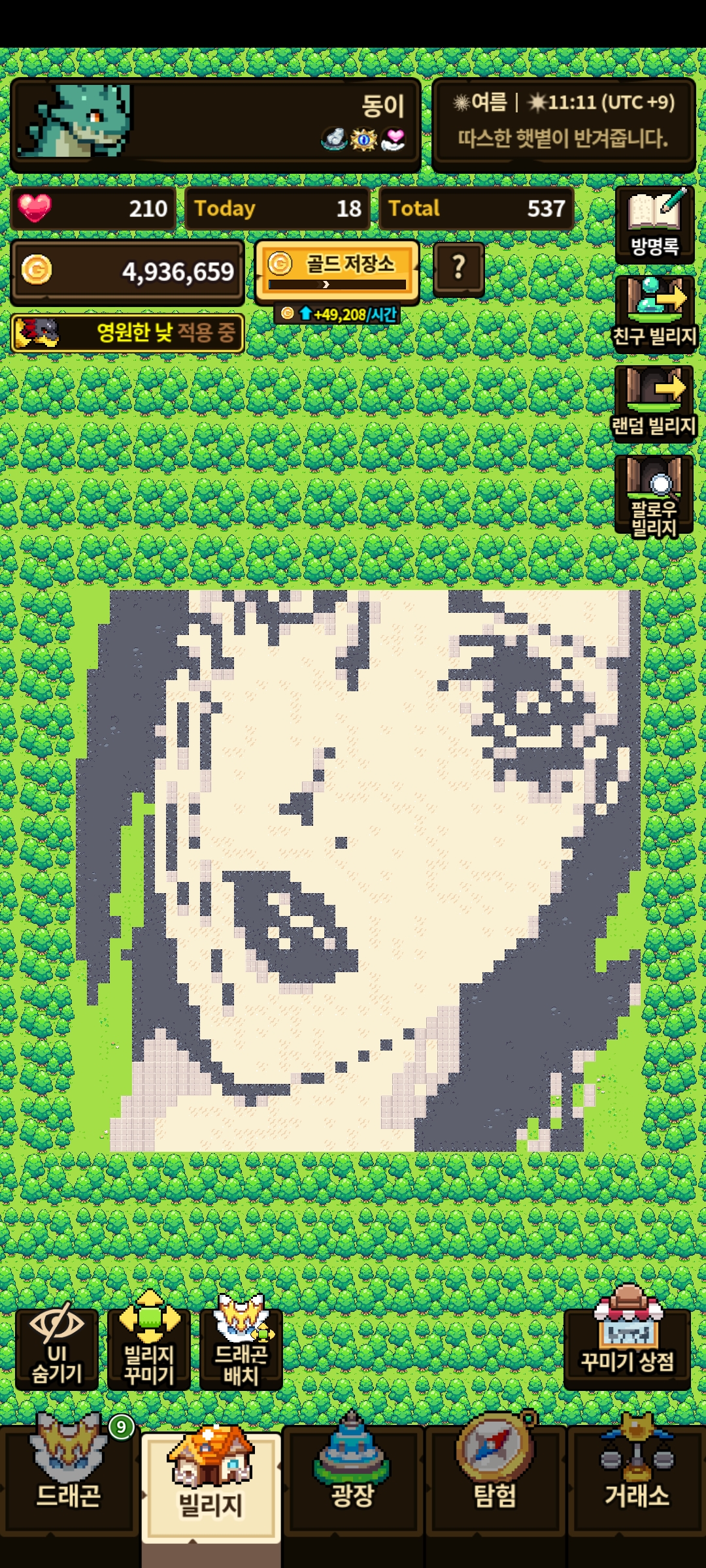The image size is (706, 1568).
Task: Open 팔로우 빌리지 (followed villages)
Action: pos(654,495)
